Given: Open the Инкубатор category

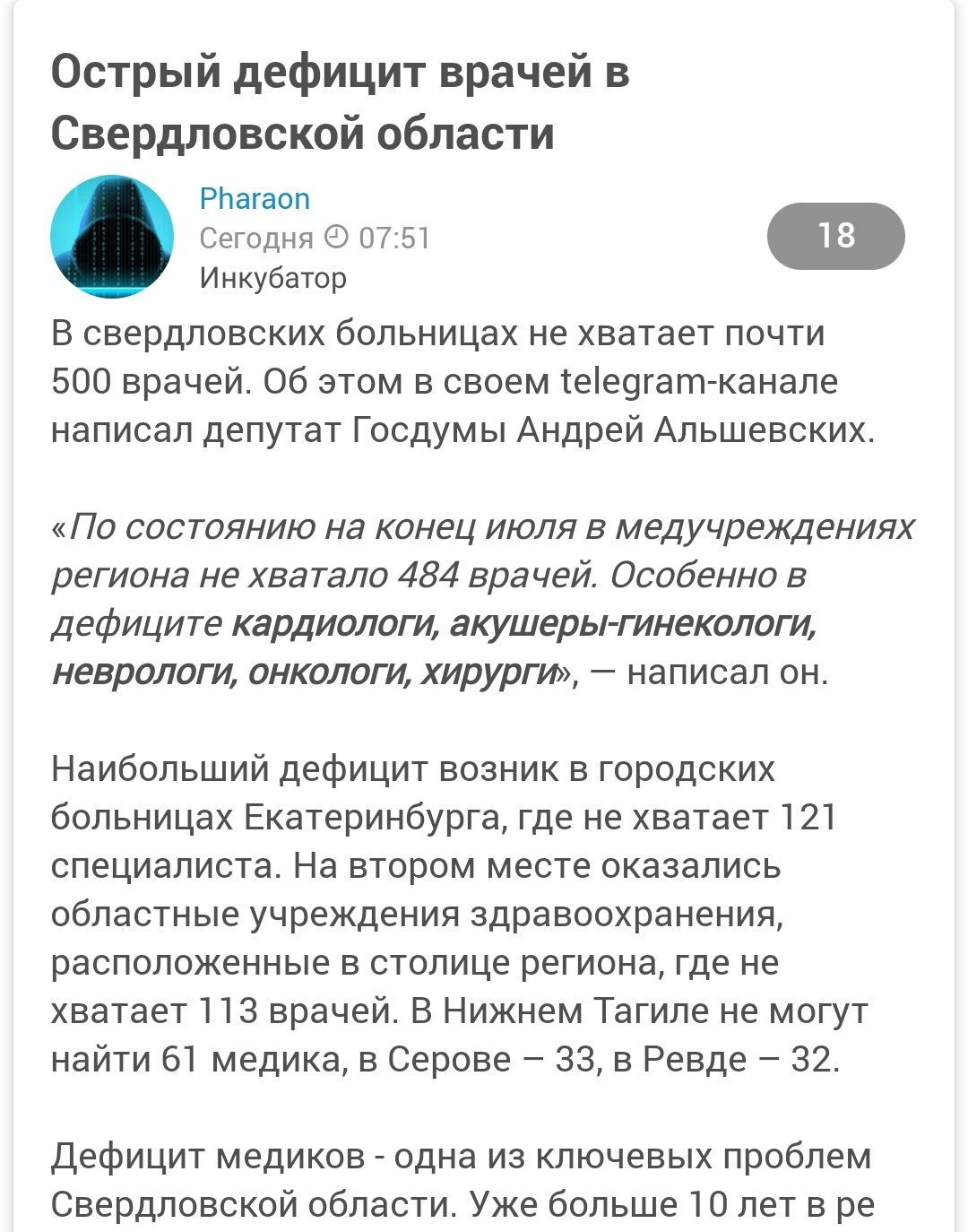Looking at the screenshot, I should coord(272,278).
